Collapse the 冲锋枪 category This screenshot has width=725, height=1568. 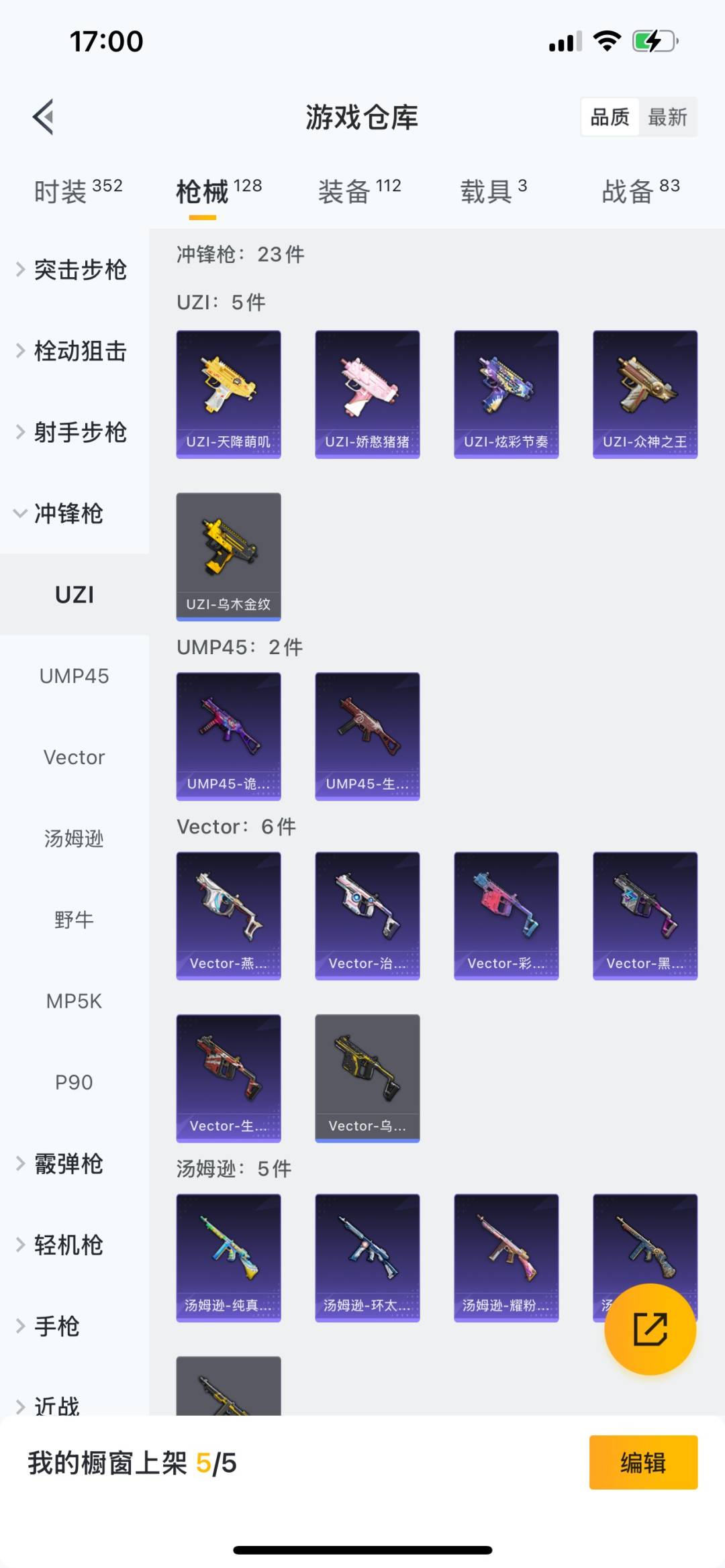[x=75, y=513]
